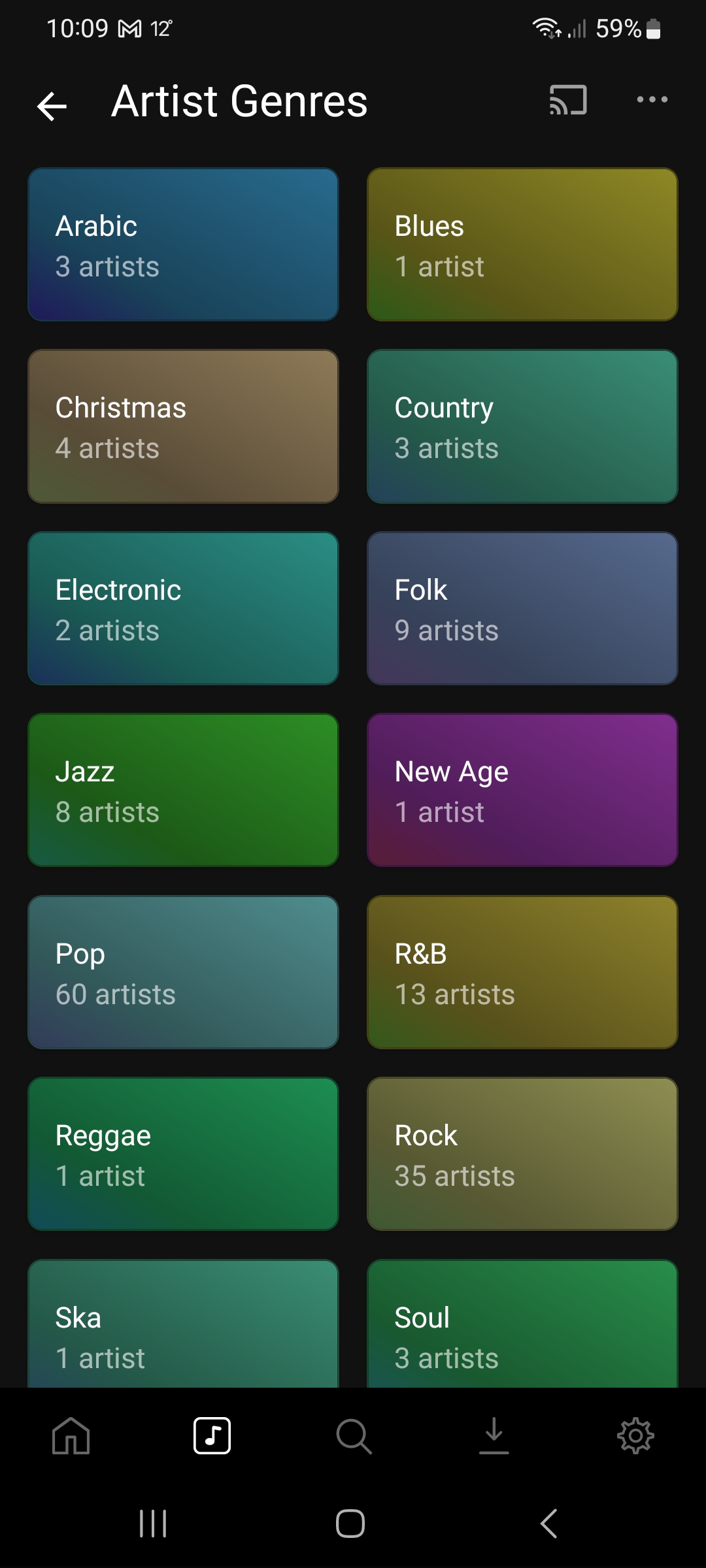The height and width of the screenshot is (1568, 706).
Task: View Electronic genre artists
Action: [183, 608]
